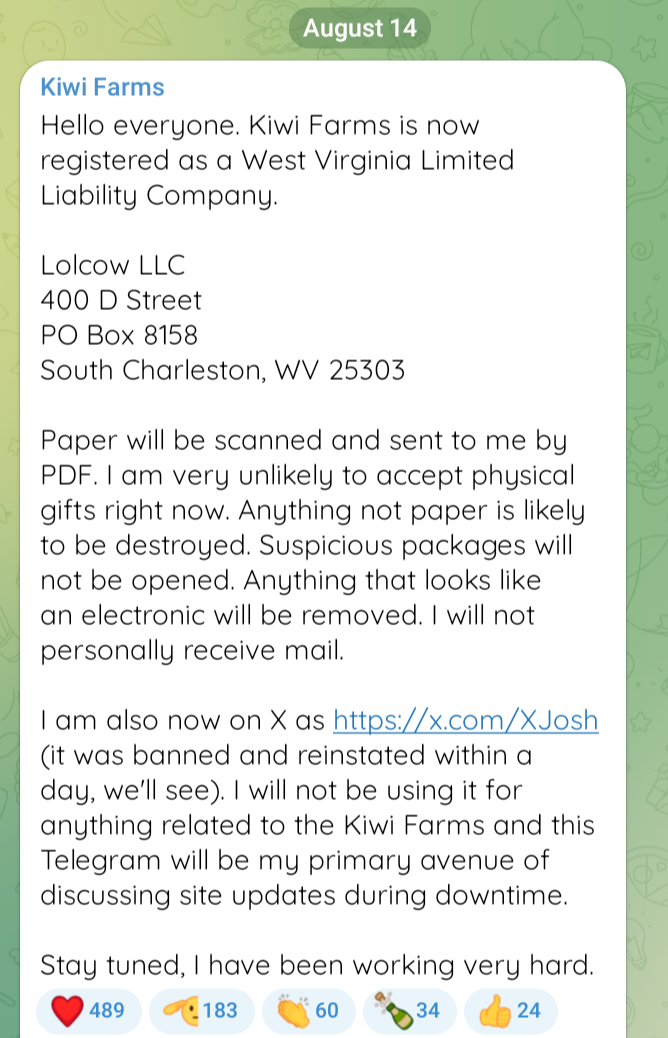This screenshot has height=1038, width=668.
Task: Give a thumbs up reaction, 24
Action: coord(512,1010)
